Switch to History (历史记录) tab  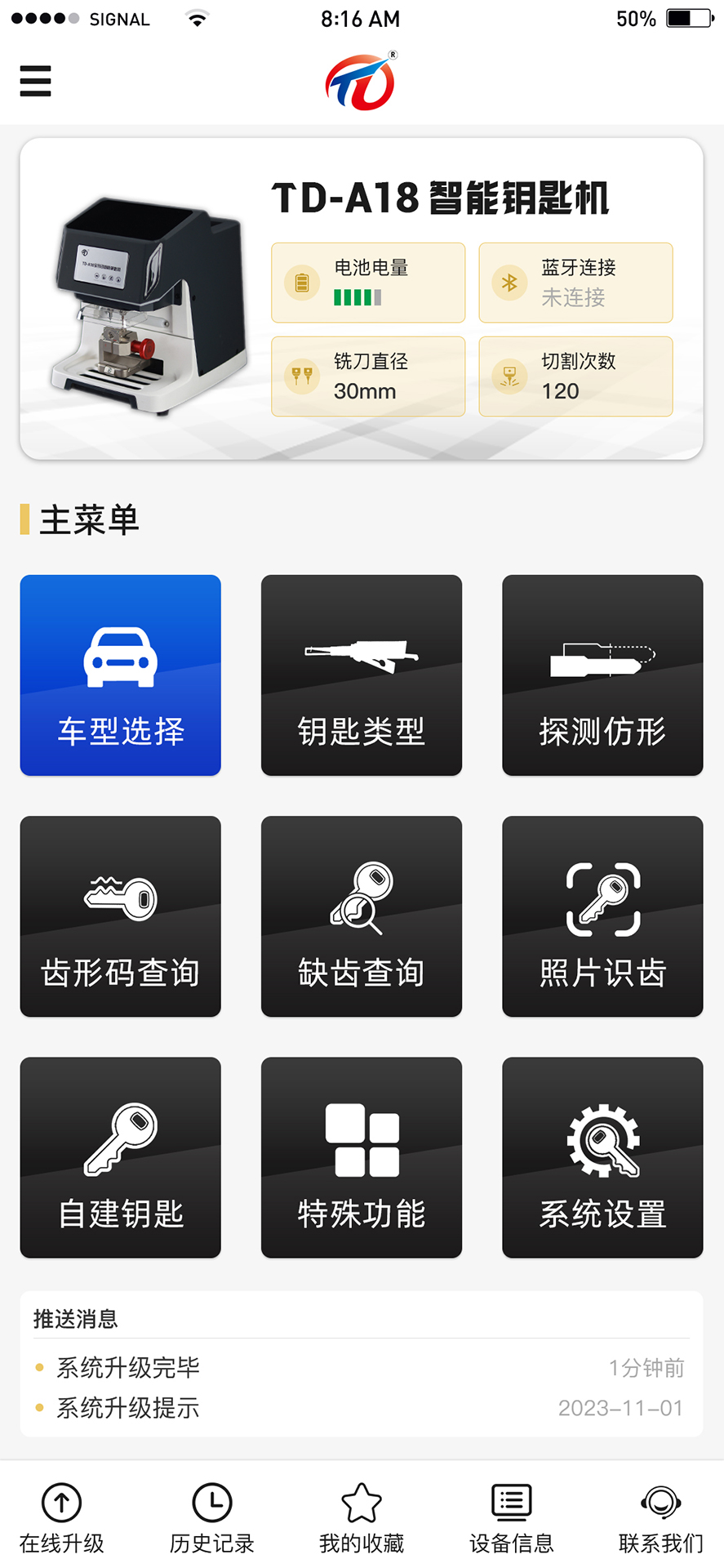[x=211, y=1517]
